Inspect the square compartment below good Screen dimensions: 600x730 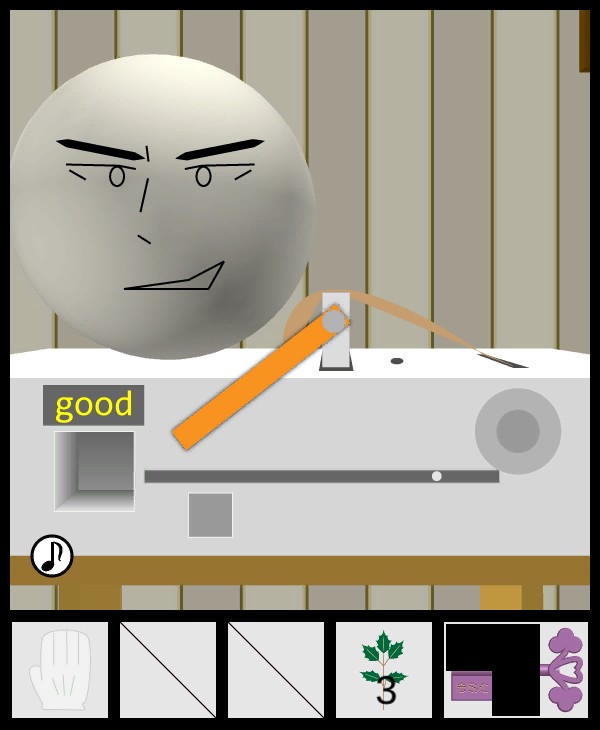coord(94,471)
